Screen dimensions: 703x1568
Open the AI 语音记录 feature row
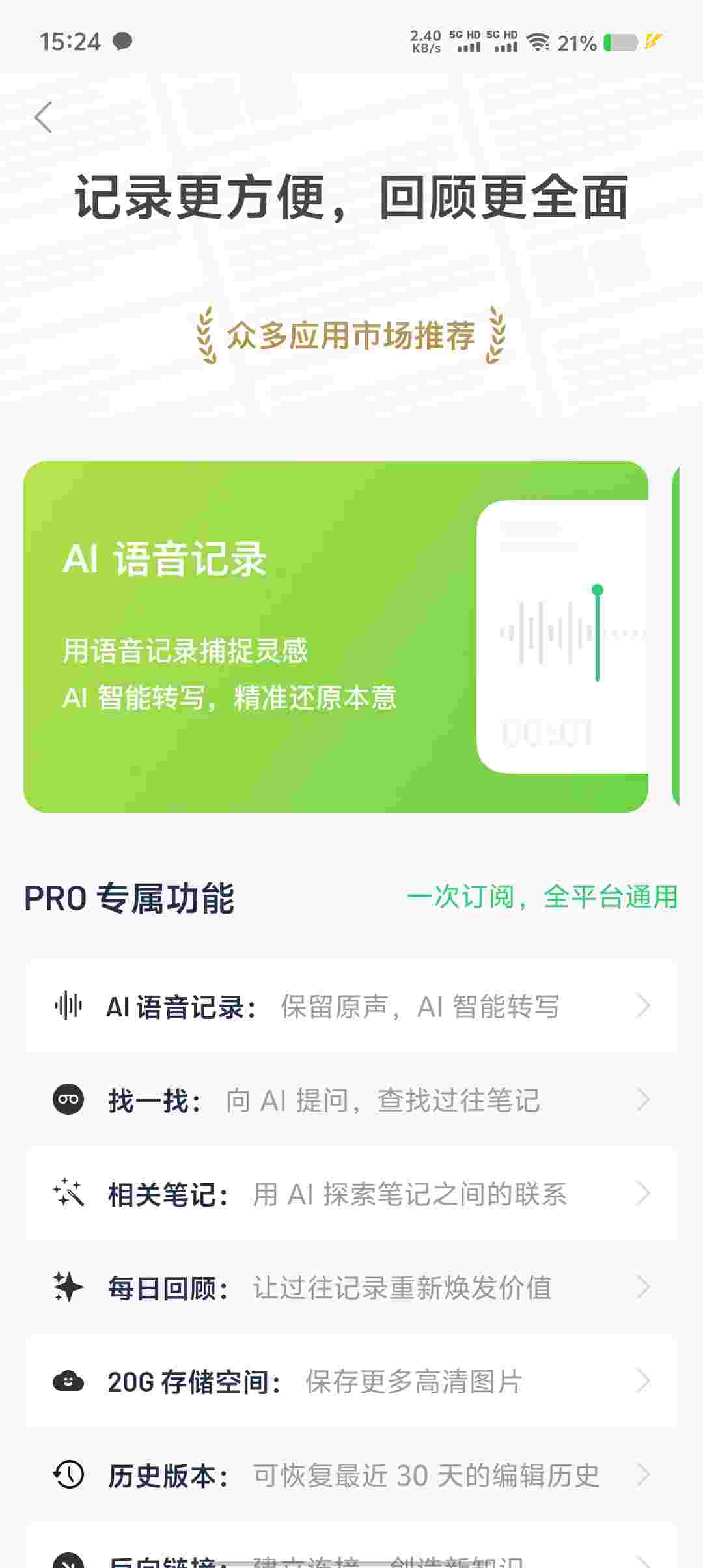point(351,1006)
